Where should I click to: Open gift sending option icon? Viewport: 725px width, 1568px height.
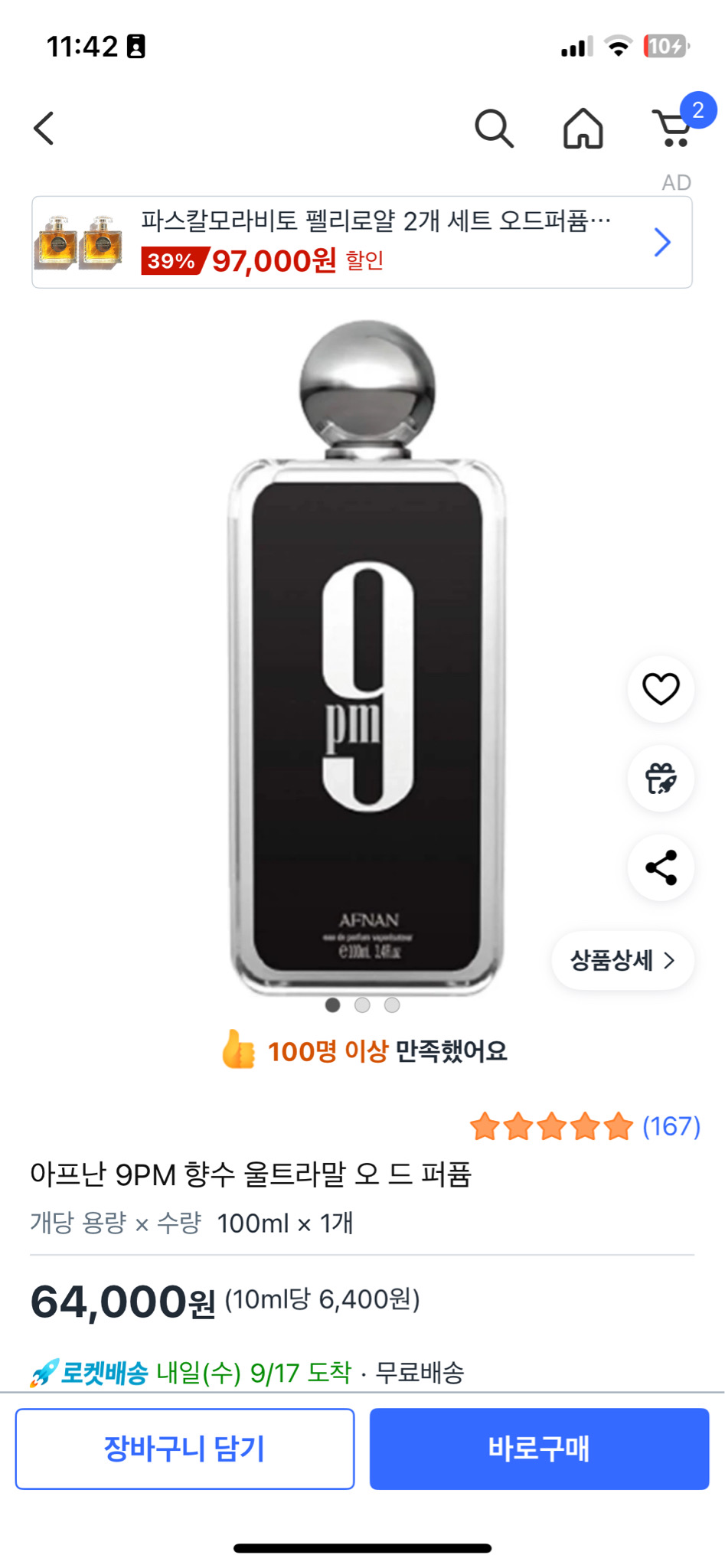pyautogui.click(x=660, y=779)
